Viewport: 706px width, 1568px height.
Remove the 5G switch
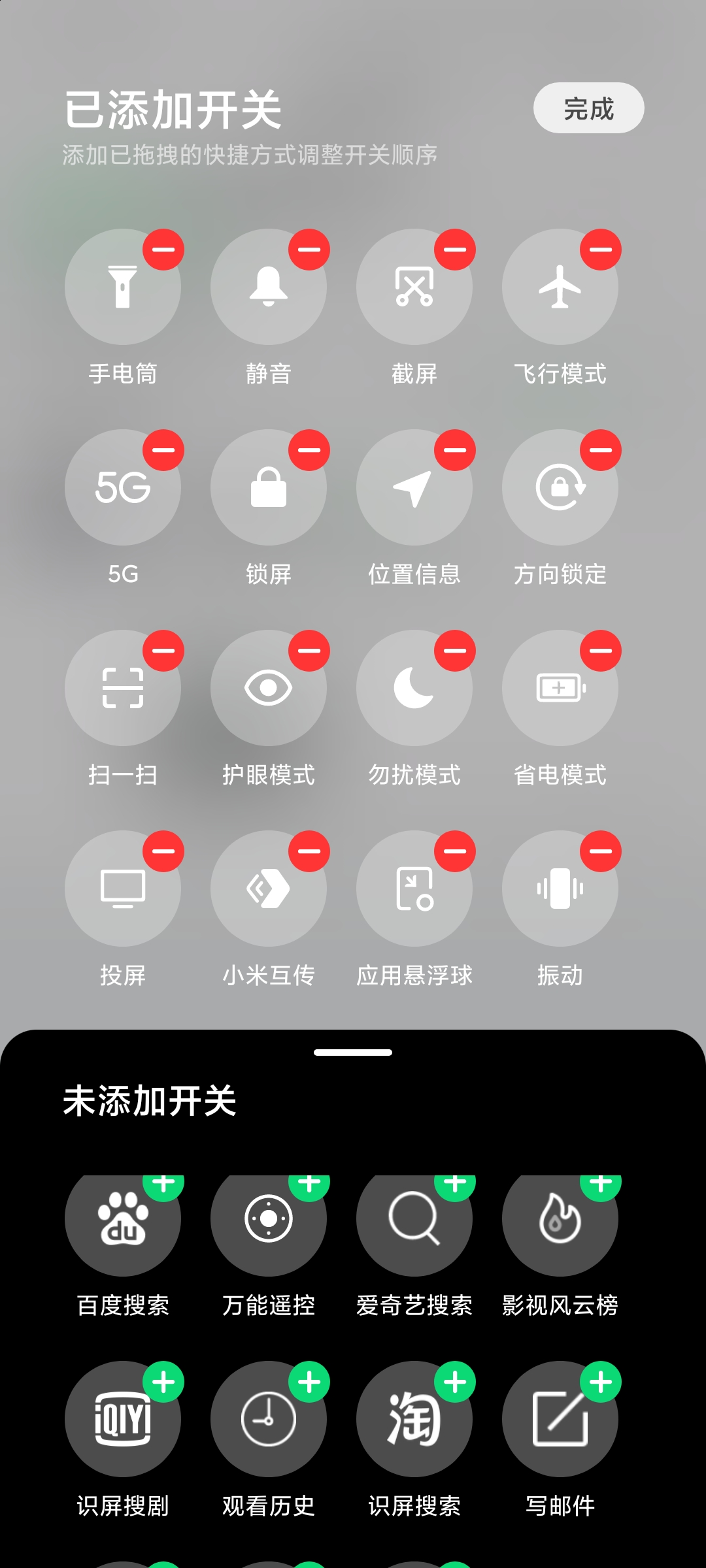[163, 450]
